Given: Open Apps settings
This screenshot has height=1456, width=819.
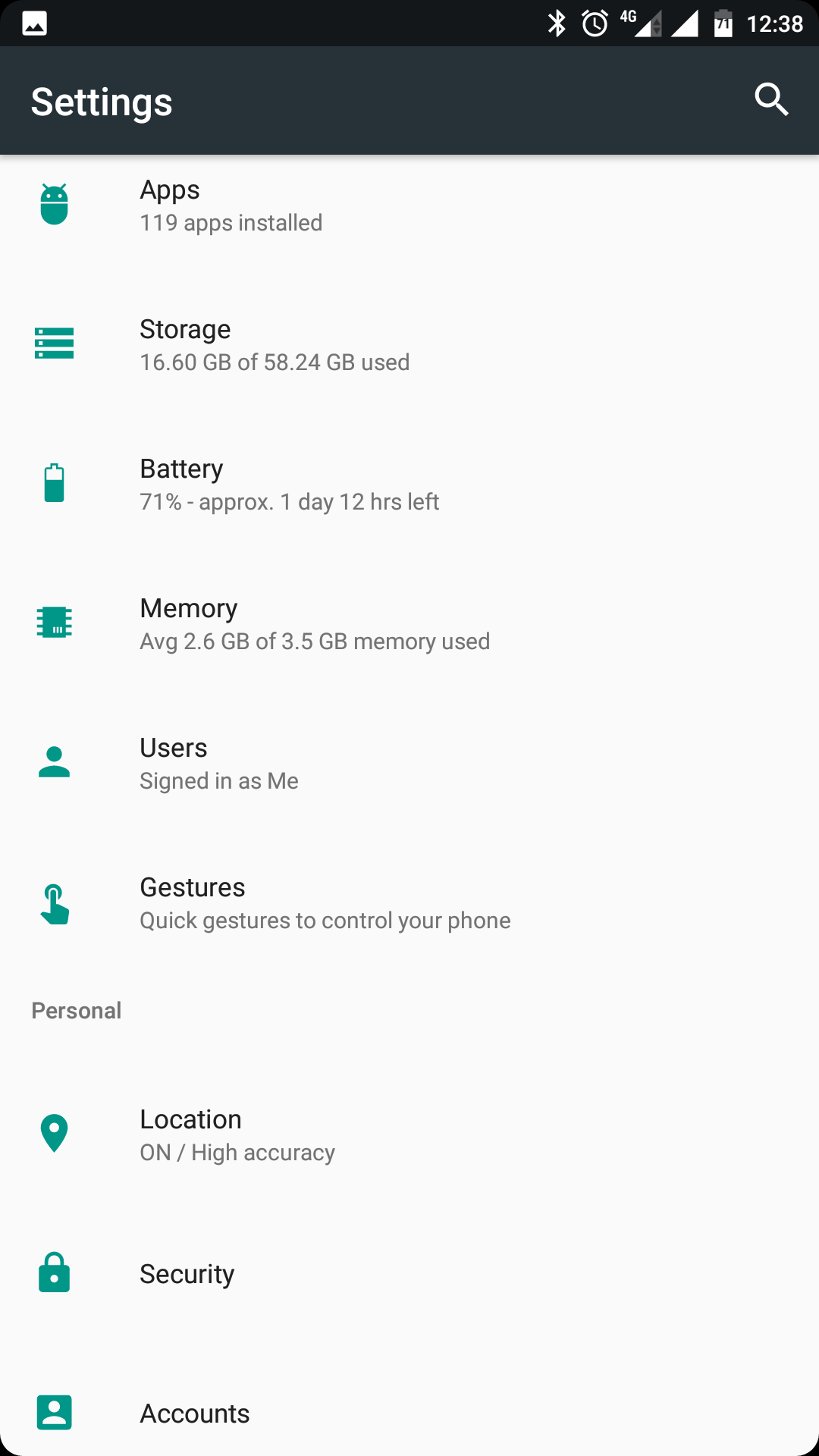Looking at the screenshot, I should click(x=409, y=206).
